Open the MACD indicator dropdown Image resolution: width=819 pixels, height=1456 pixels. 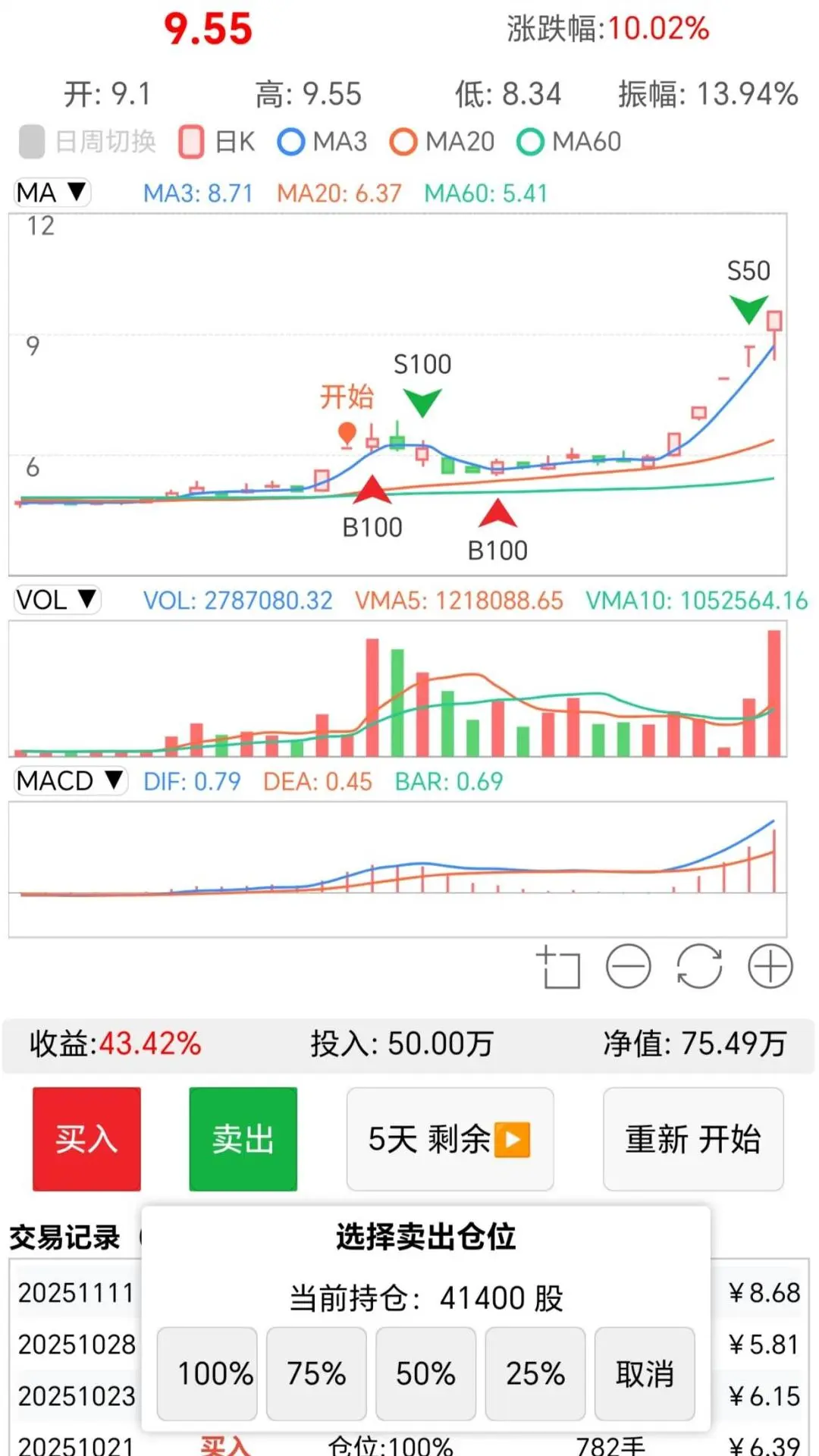click(69, 780)
